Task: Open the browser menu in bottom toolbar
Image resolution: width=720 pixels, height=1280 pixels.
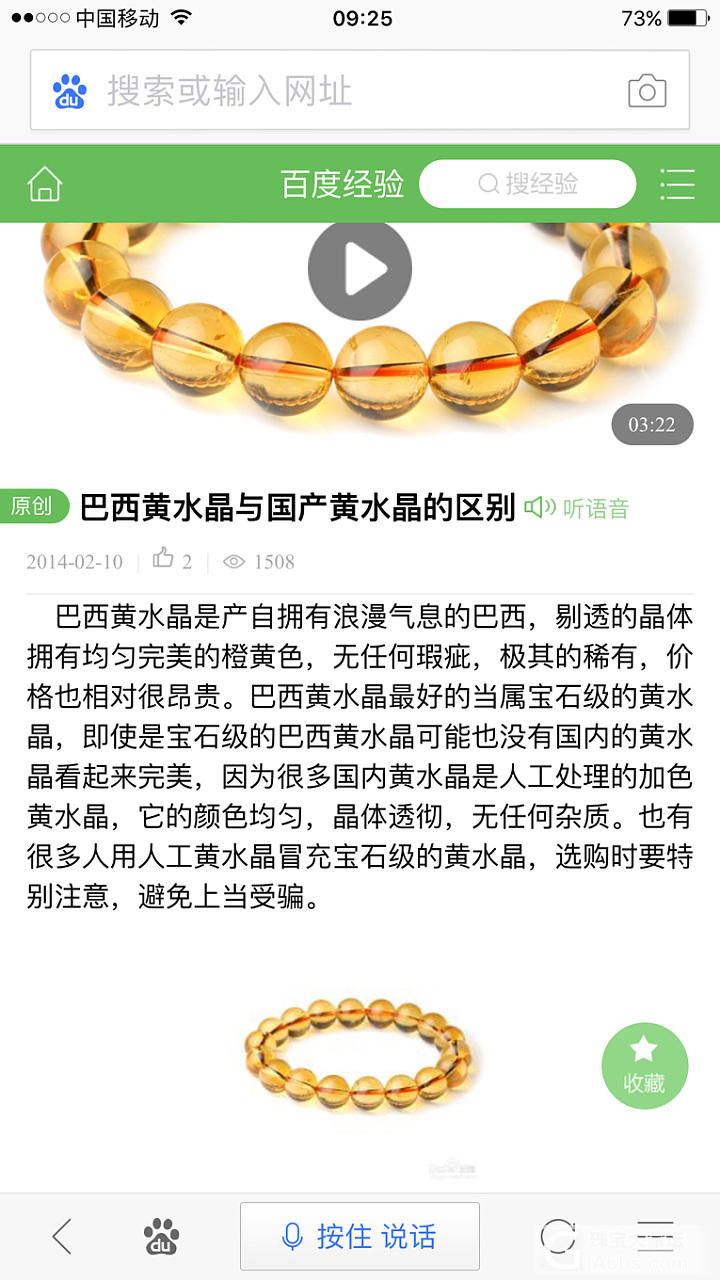Action: [655, 1237]
